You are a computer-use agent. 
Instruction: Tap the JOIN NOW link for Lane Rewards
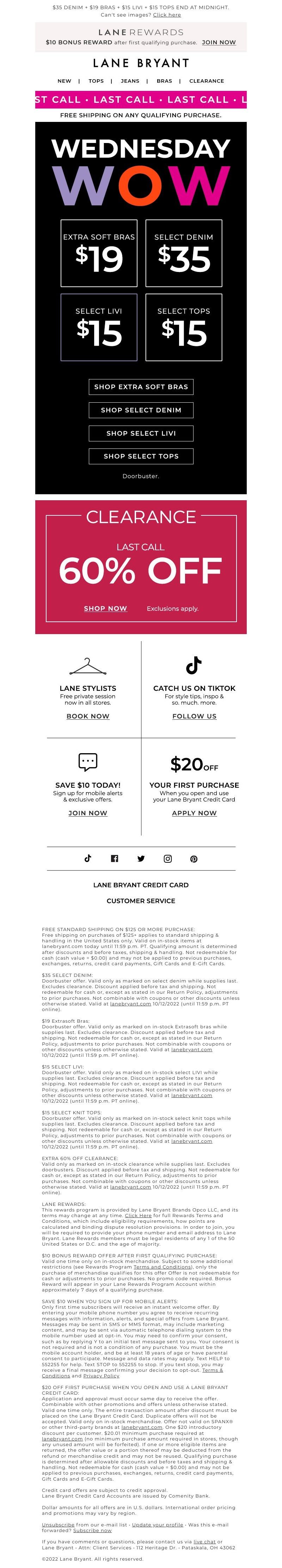(x=219, y=43)
